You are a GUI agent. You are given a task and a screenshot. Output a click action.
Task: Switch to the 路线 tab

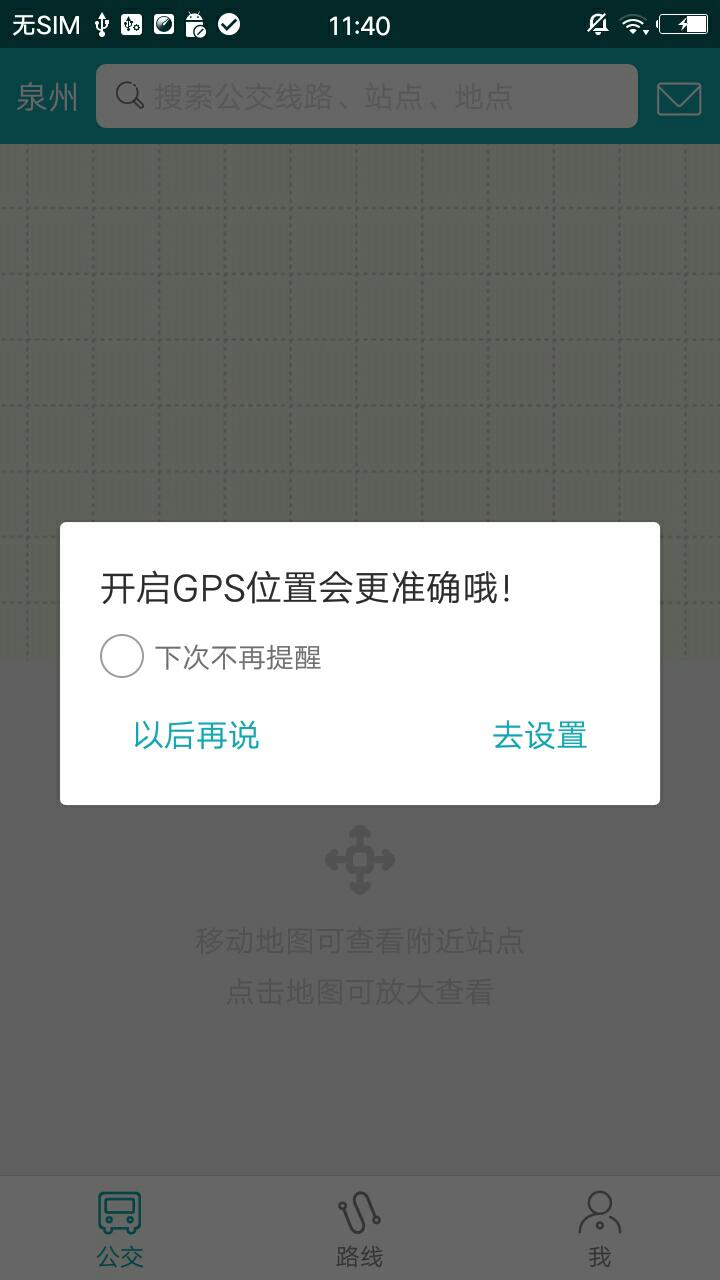tap(360, 1230)
